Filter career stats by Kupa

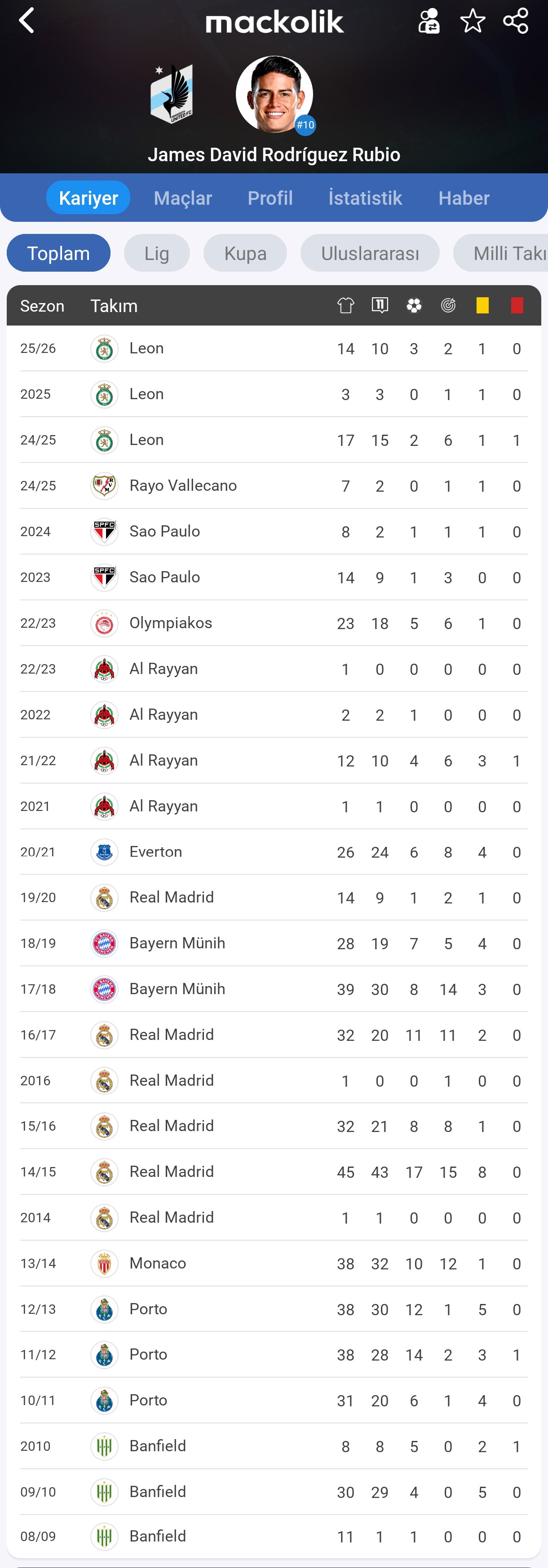coord(245,253)
